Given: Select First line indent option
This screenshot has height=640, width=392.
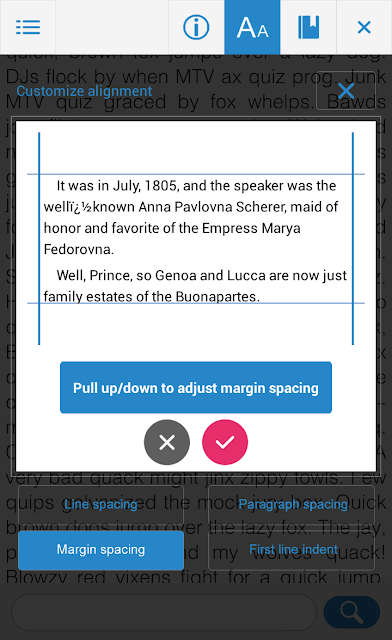Looking at the screenshot, I should pos(292,550).
